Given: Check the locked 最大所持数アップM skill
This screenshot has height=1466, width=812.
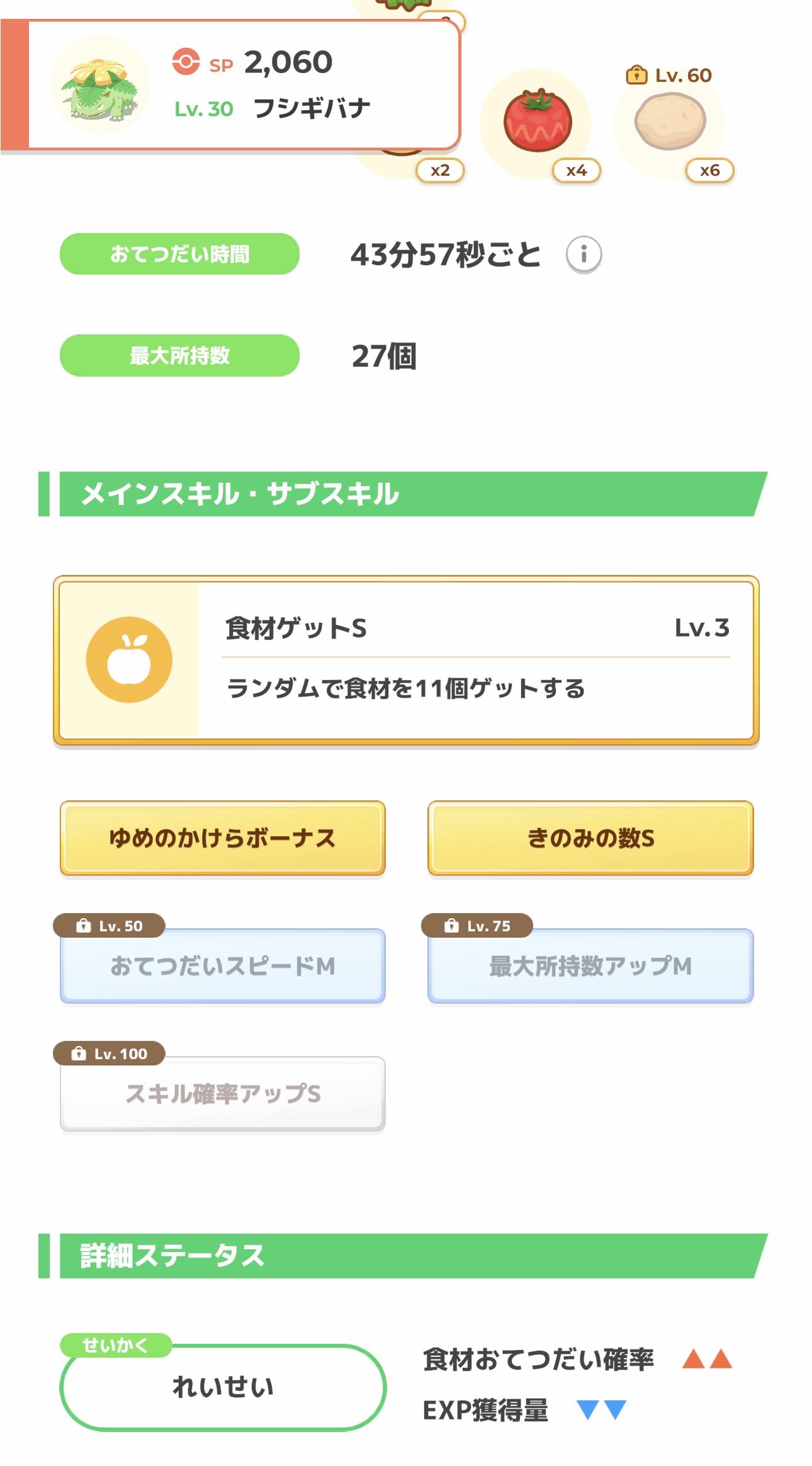Looking at the screenshot, I should [x=590, y=965].
